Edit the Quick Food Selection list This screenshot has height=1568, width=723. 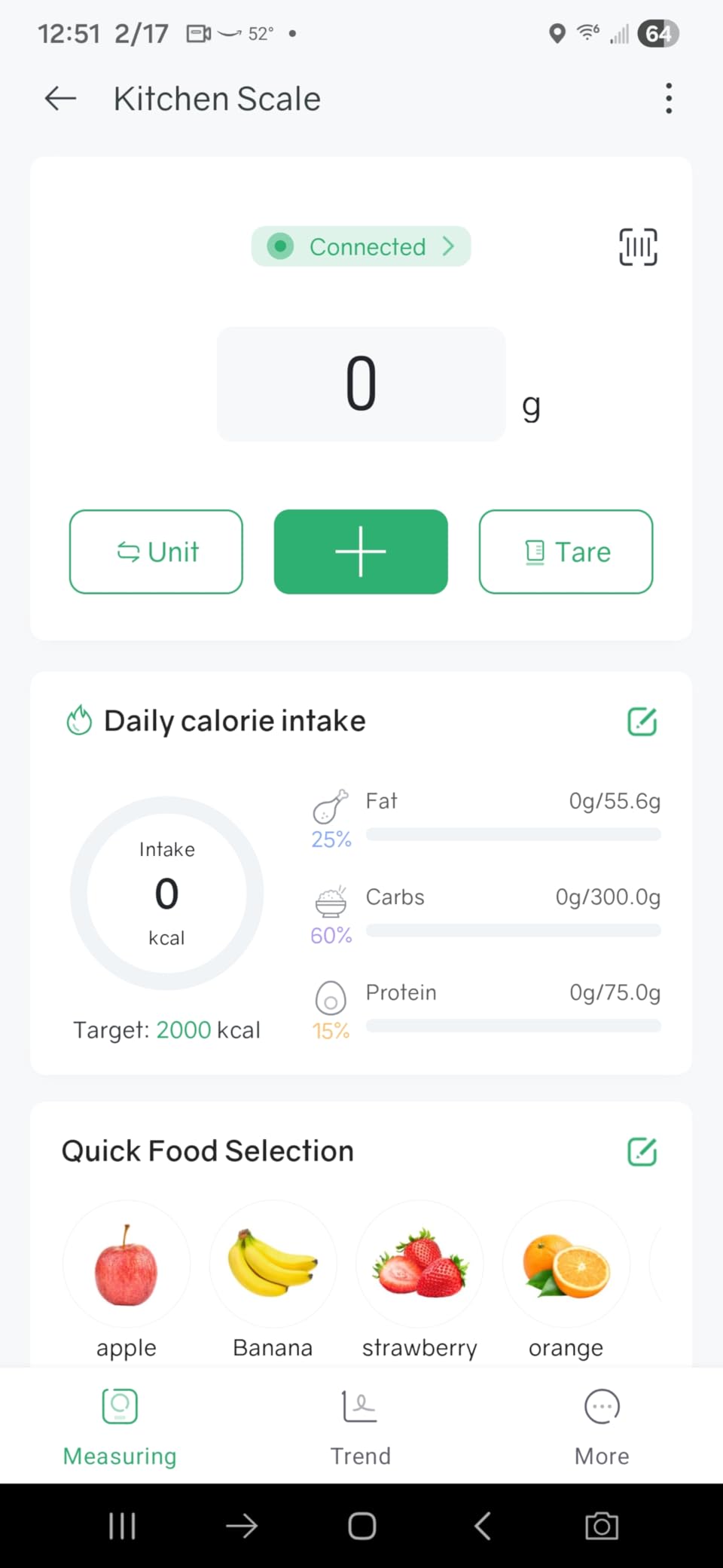(x=642, y=1151)
